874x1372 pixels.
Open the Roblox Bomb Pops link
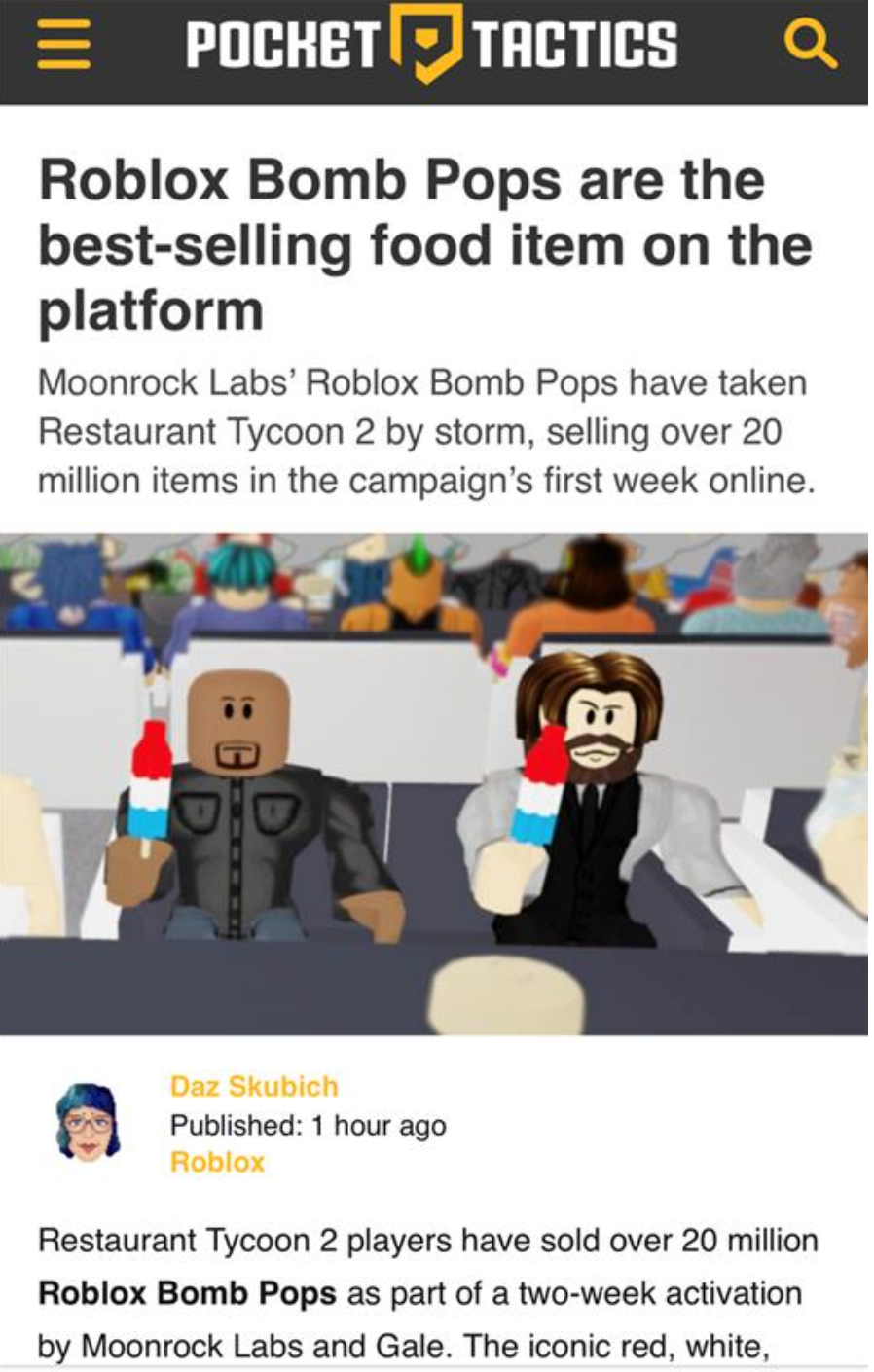click(x=187, y=1294)
